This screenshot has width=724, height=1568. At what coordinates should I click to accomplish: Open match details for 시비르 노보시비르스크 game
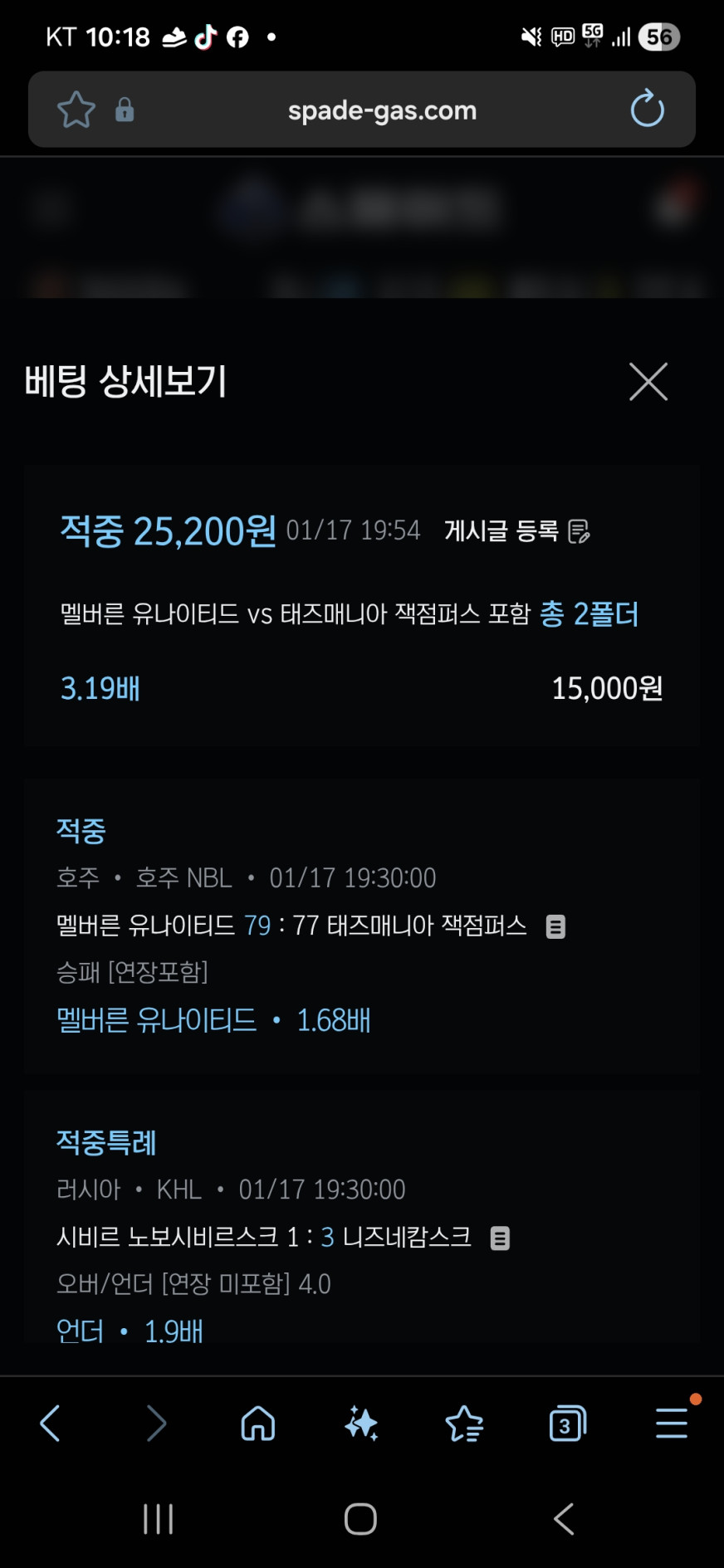coord(500,1238)
